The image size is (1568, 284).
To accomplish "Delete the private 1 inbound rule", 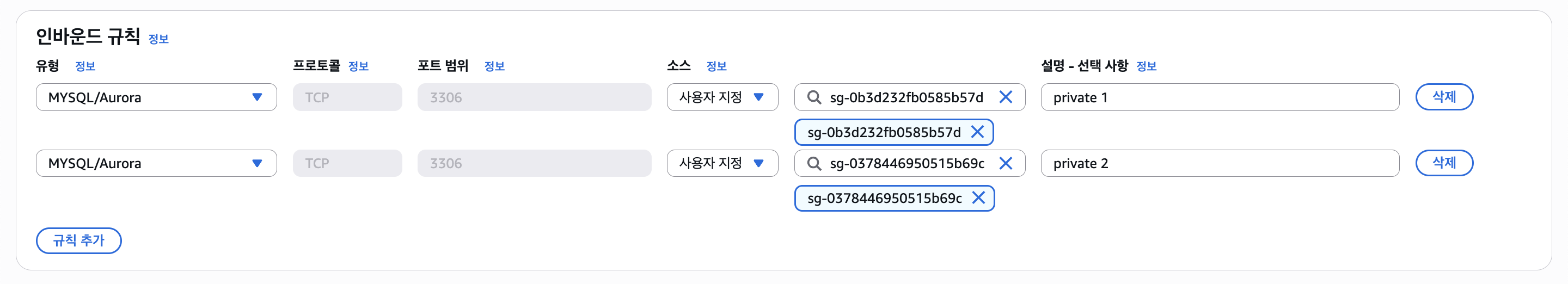I will point(1444,97).
